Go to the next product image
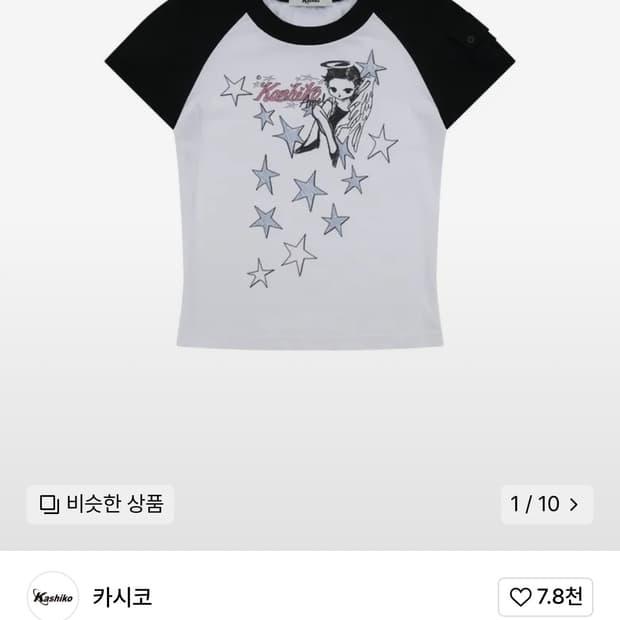 pos(547,504)
